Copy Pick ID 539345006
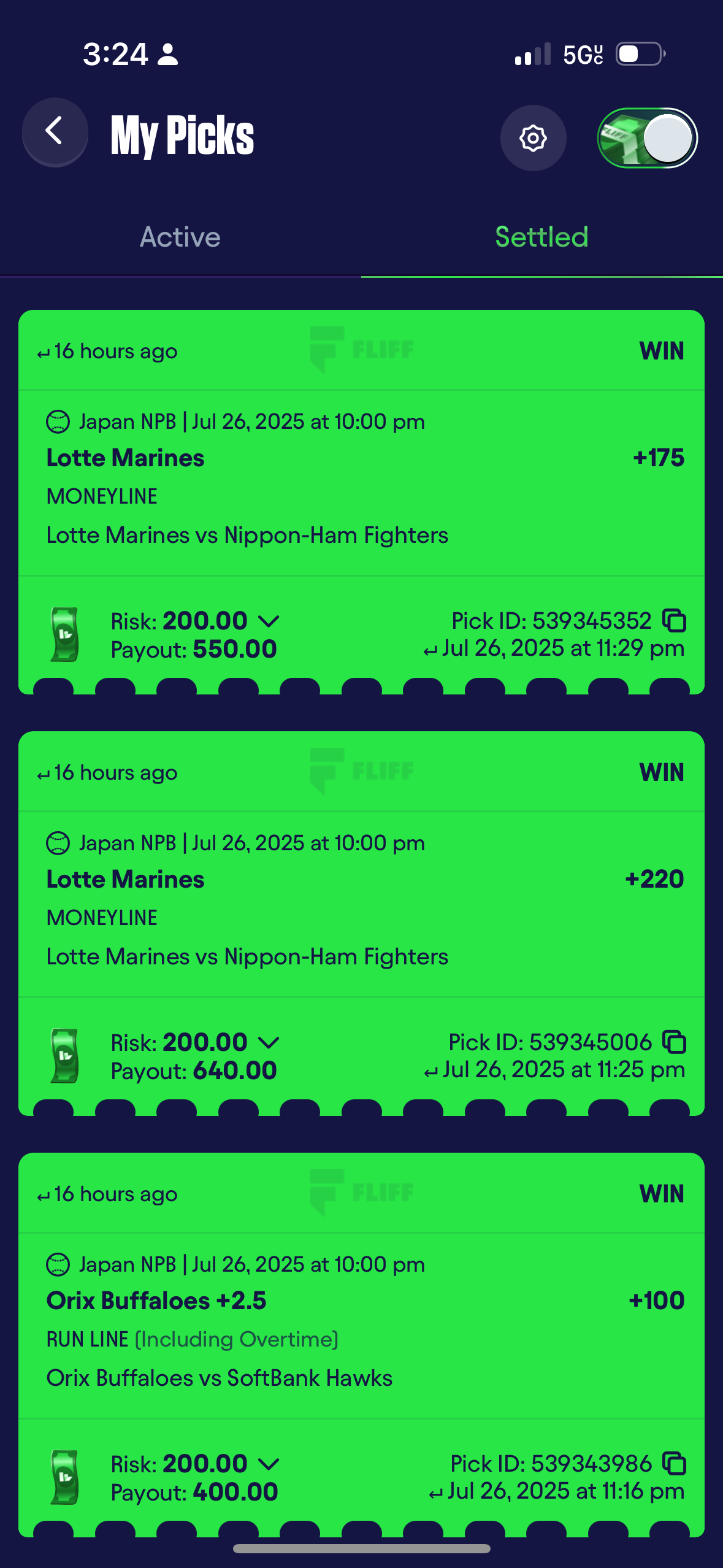The height and width of the screenshot is (1568, 723). point(674,1042)
